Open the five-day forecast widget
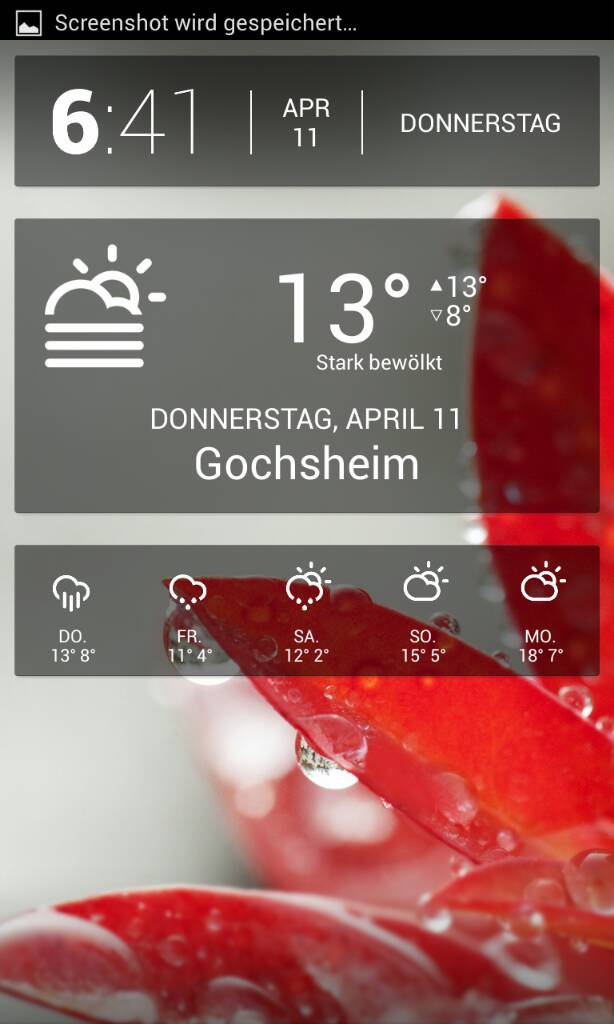The width and height of the screenshot is (614, 1024). click(x=307, y=611)
